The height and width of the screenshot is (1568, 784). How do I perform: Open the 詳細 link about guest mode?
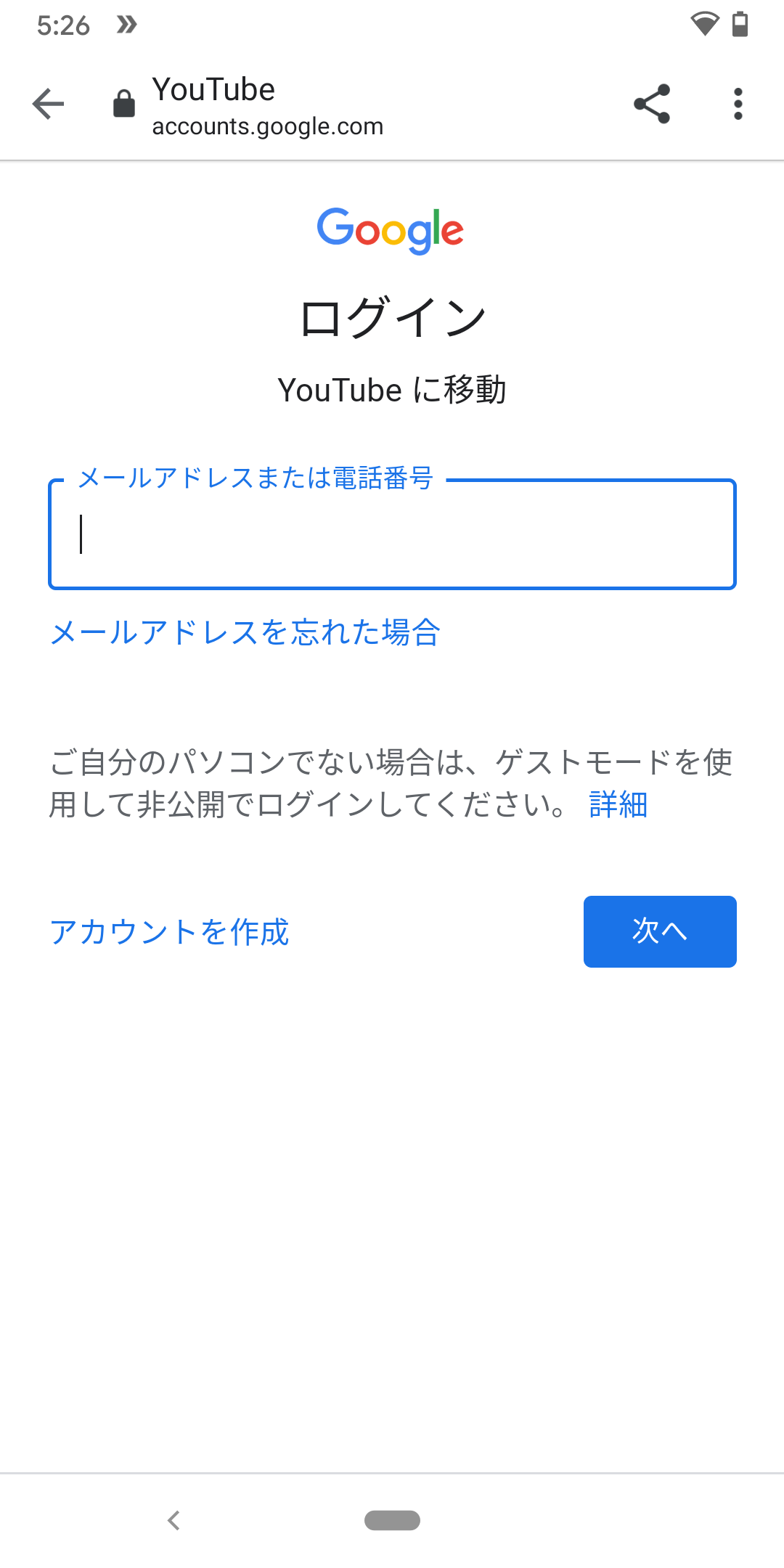[x=618, y=804]
